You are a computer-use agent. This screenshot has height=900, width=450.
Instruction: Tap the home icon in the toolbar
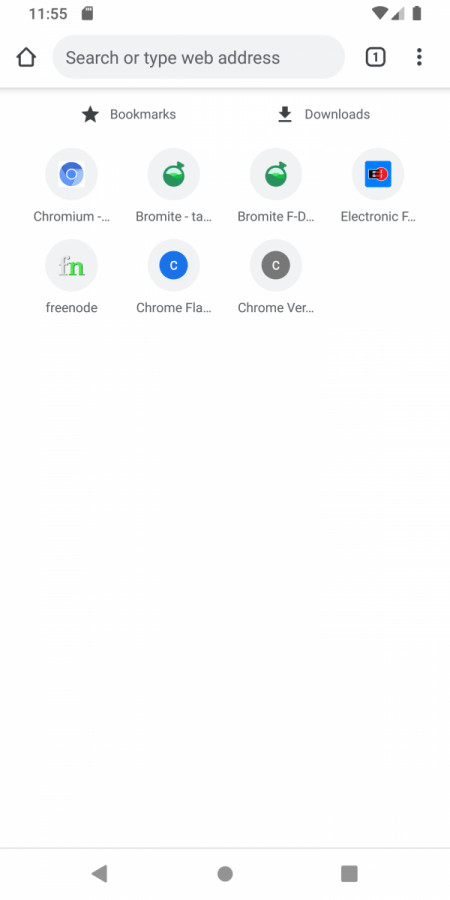[x=26, y=57]
